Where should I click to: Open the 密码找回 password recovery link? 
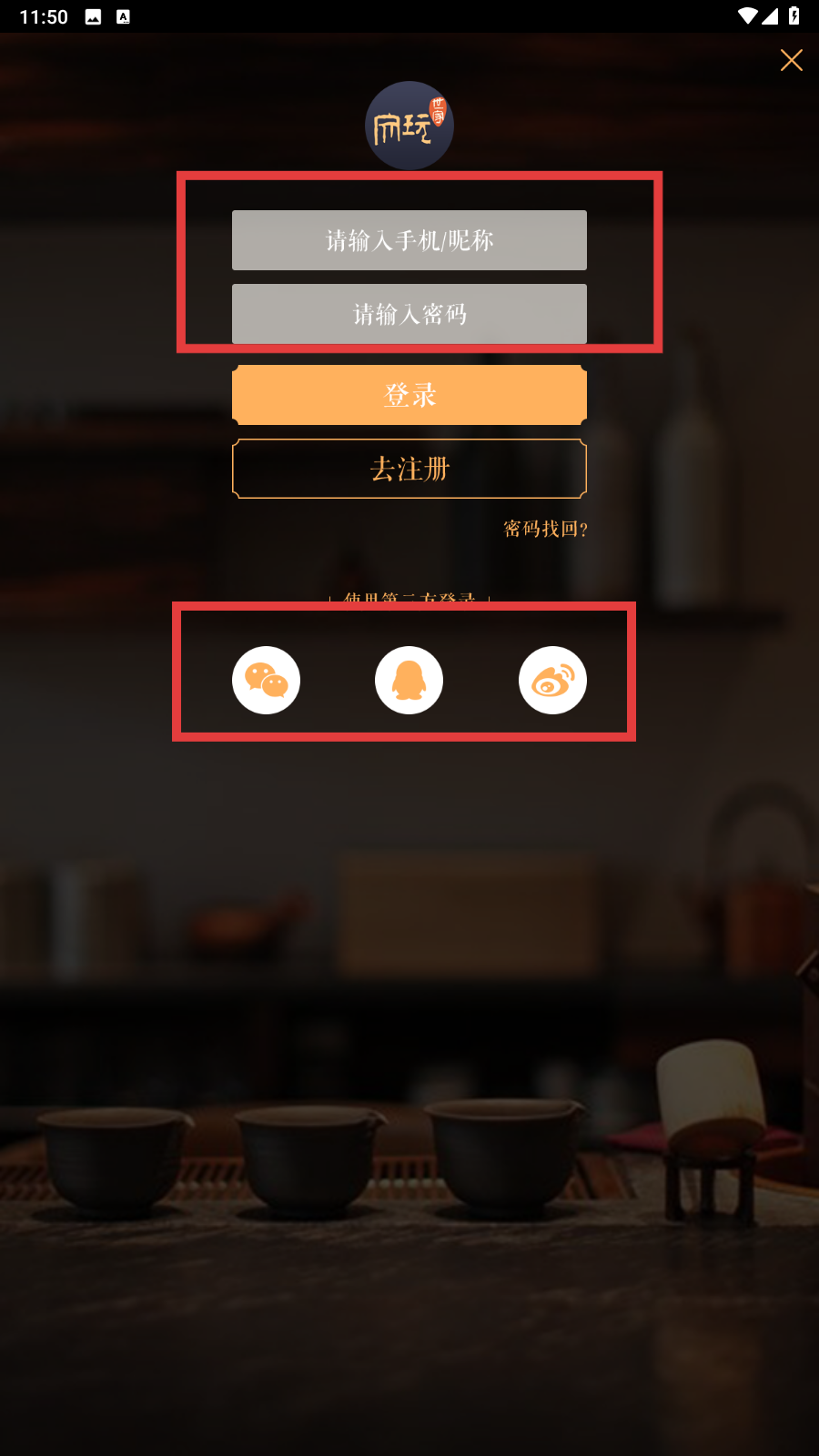click(545, 529)
